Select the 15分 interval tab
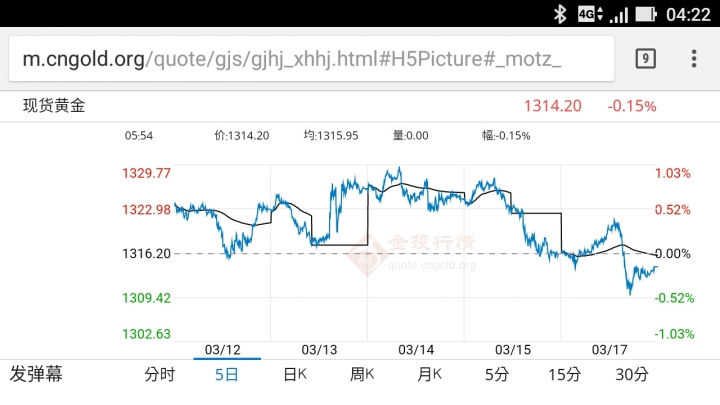720x405 pixels. point(564,375)
